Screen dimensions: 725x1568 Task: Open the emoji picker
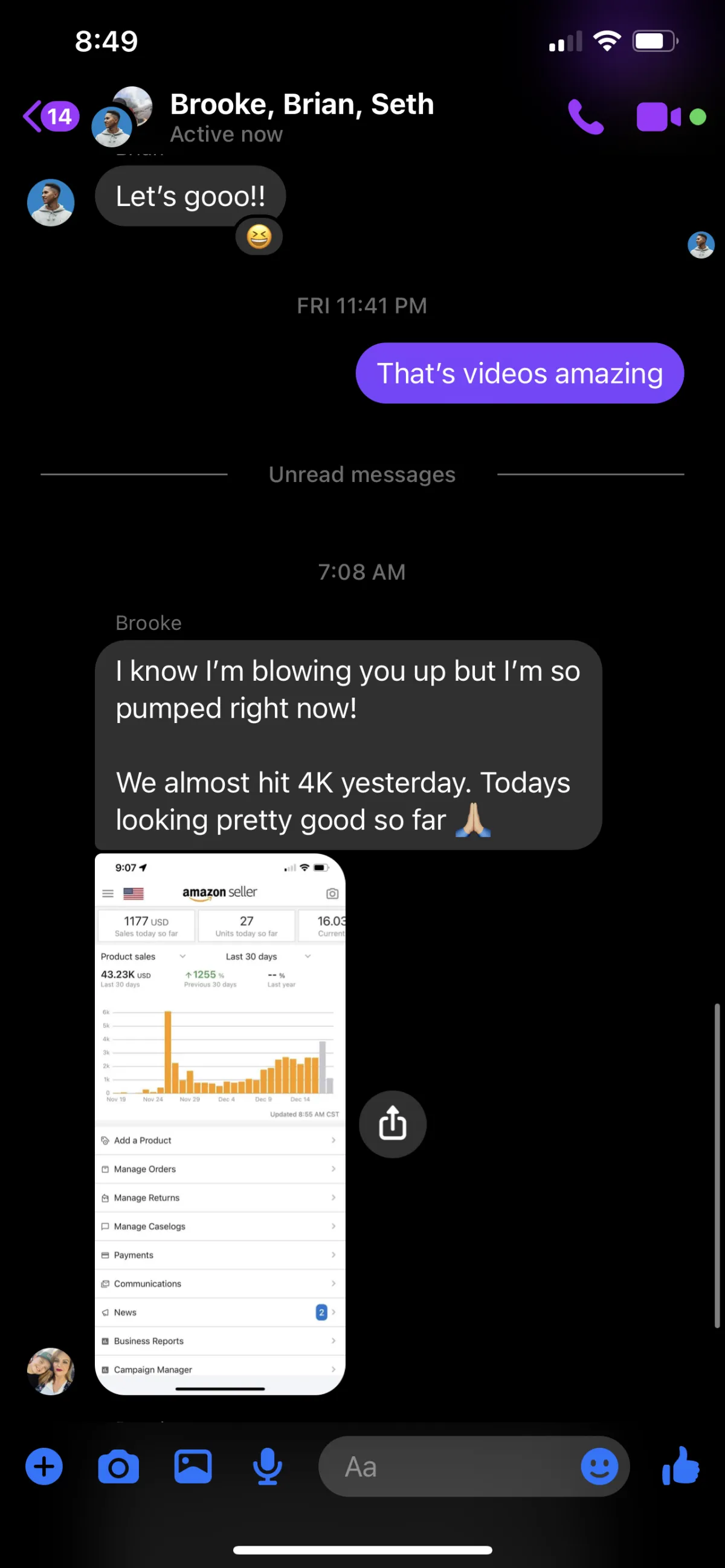tap(599, 1467)
